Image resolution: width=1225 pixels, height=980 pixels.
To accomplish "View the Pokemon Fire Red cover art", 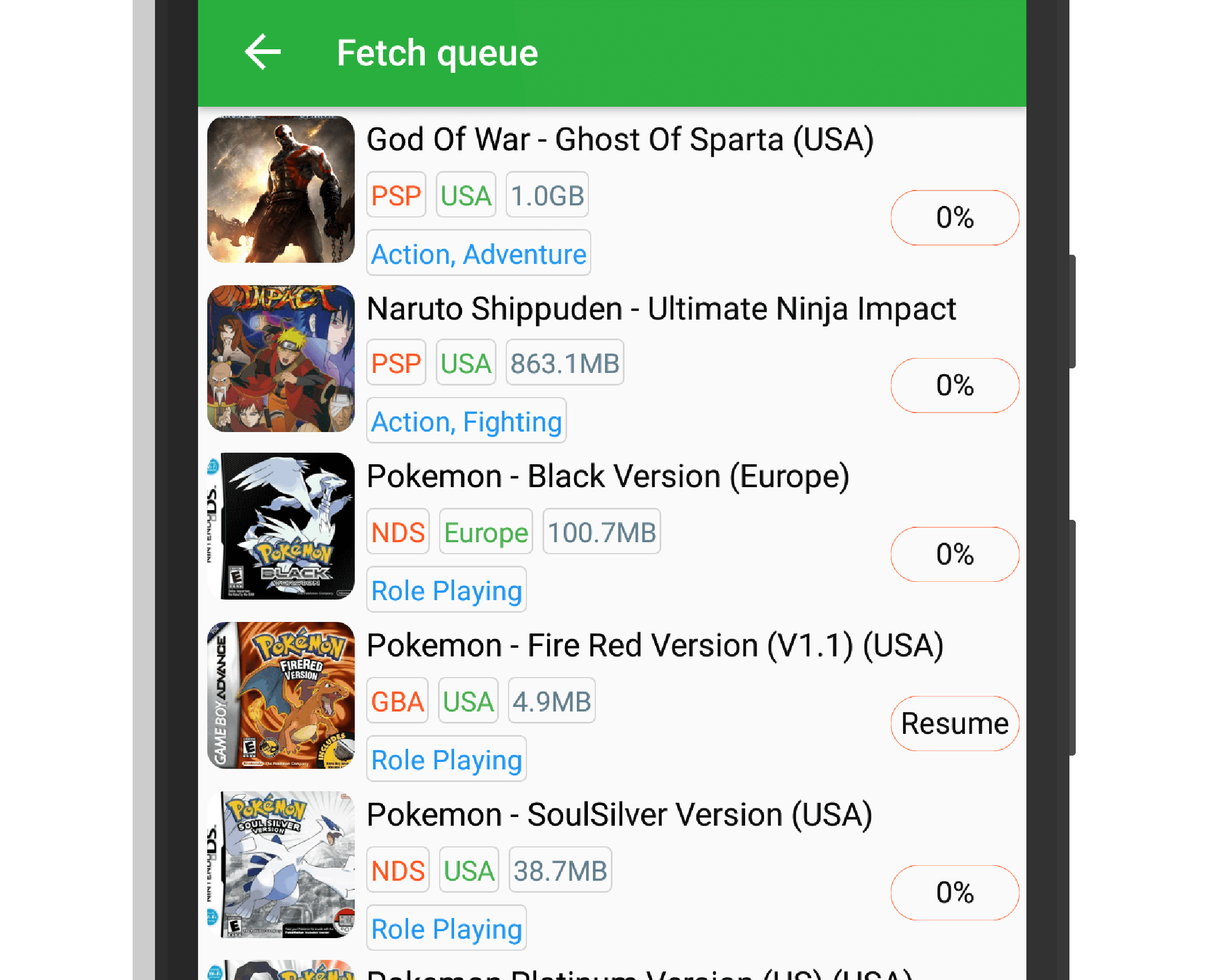I will click(x=281, y=695).
